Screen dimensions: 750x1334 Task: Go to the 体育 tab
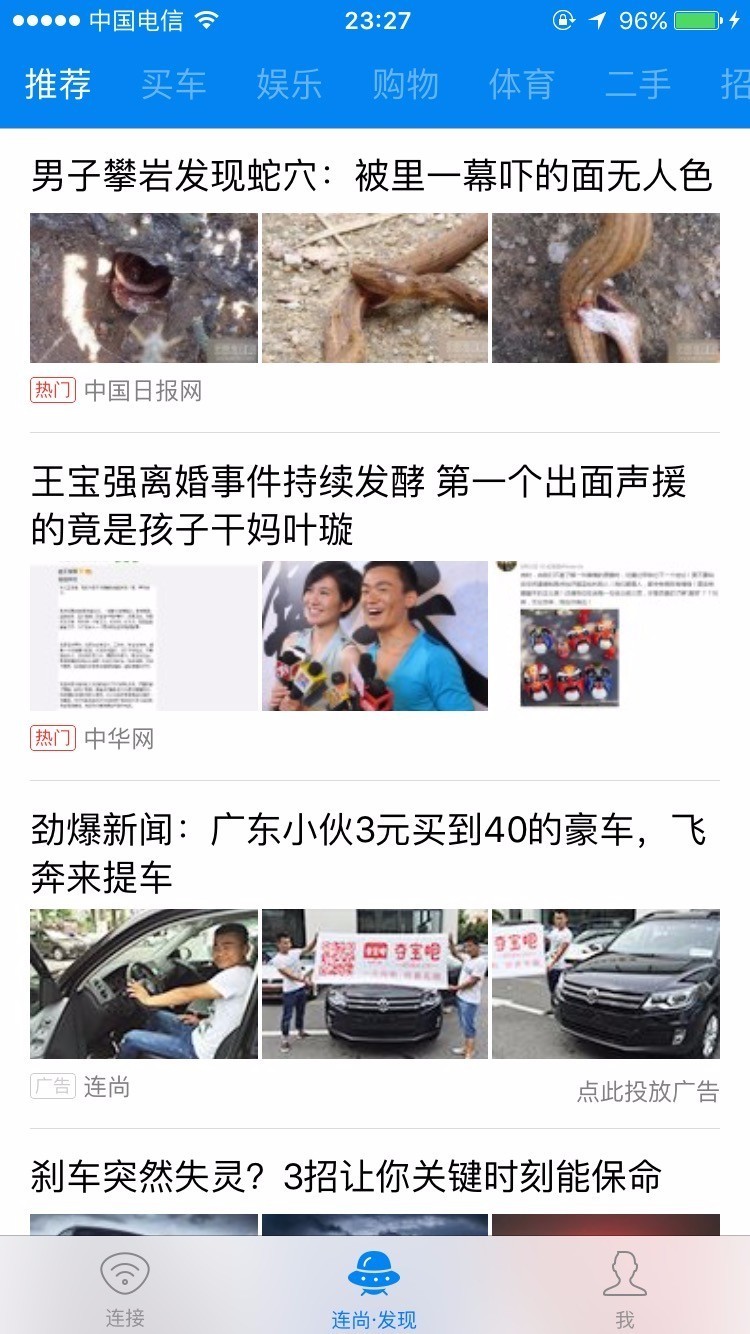point(522,84)
